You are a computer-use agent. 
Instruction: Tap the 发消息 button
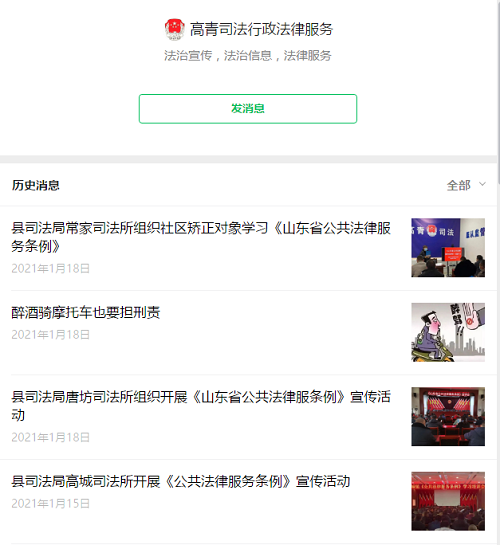pyautogui.click(x=248, y=109)
